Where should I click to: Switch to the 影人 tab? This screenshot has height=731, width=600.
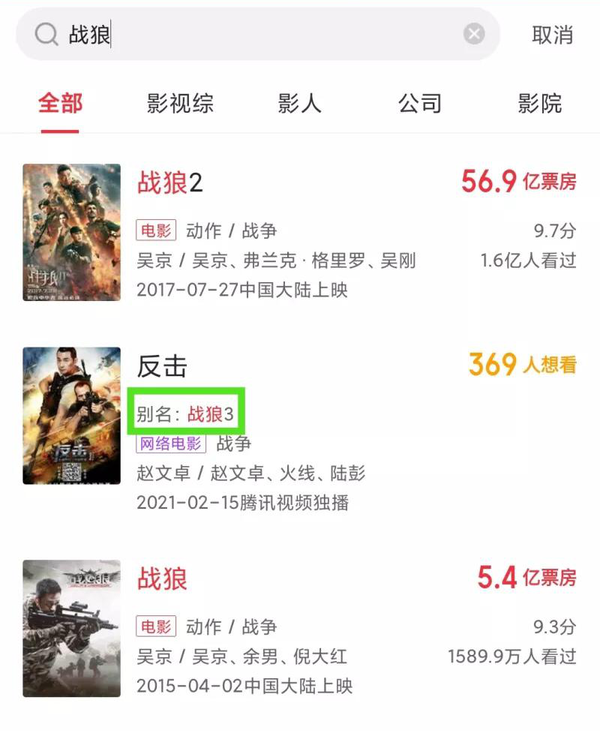[x=300, y=103]
